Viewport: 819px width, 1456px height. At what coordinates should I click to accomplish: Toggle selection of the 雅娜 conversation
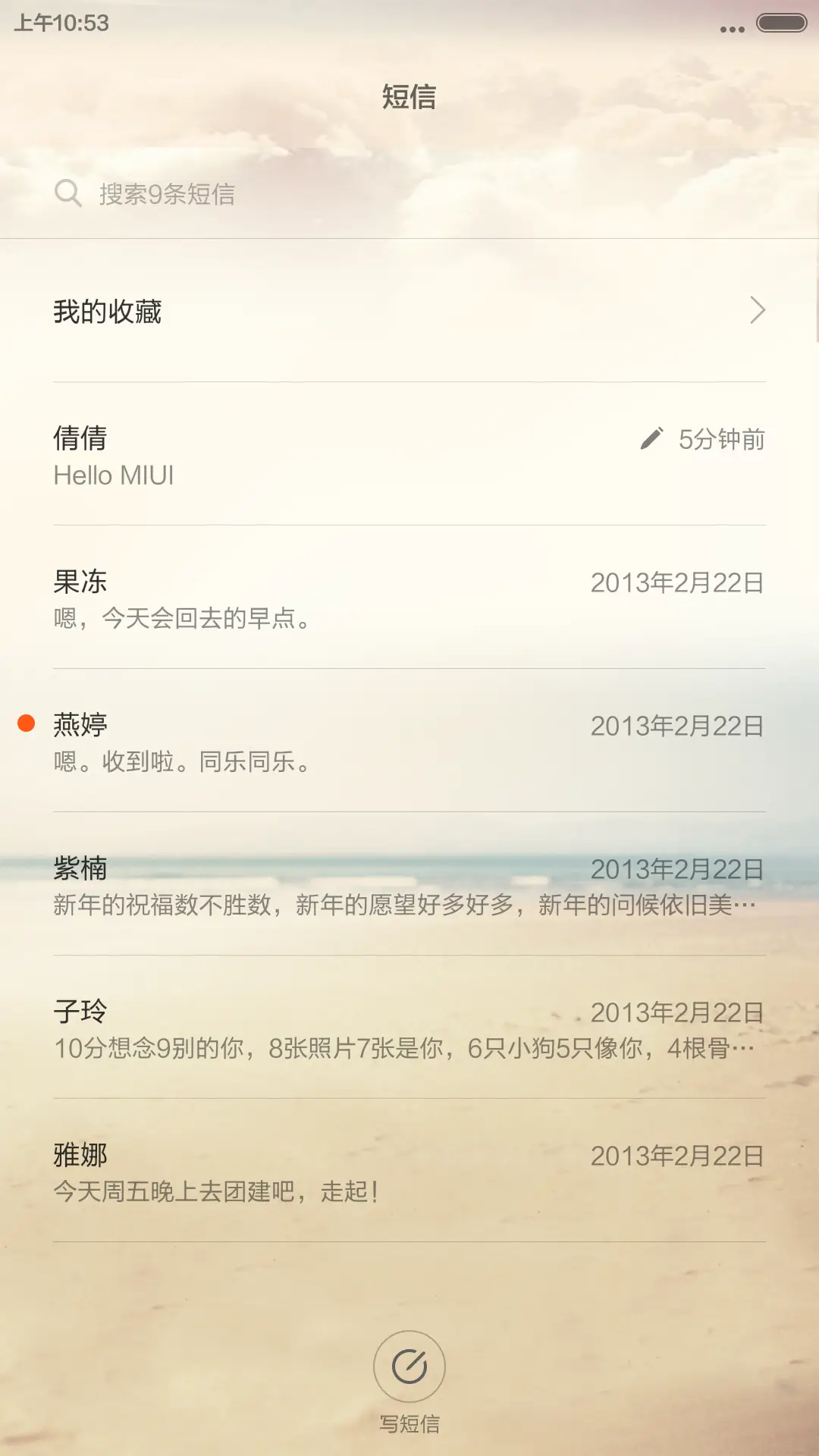point(409,1172)
